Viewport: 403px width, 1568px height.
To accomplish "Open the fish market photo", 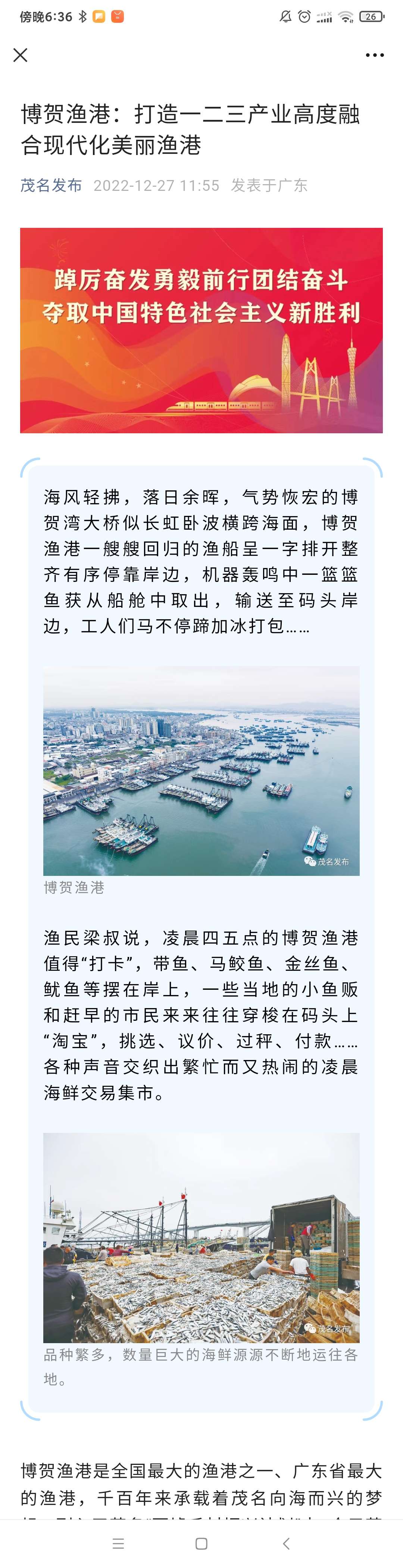I will (201, 1237).
